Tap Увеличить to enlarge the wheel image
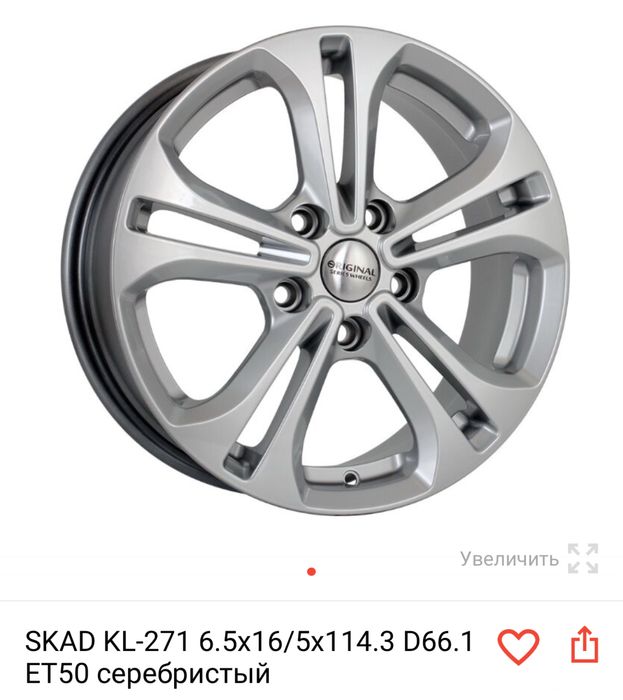This screenshot has width=623, height=700. [528, 559]
